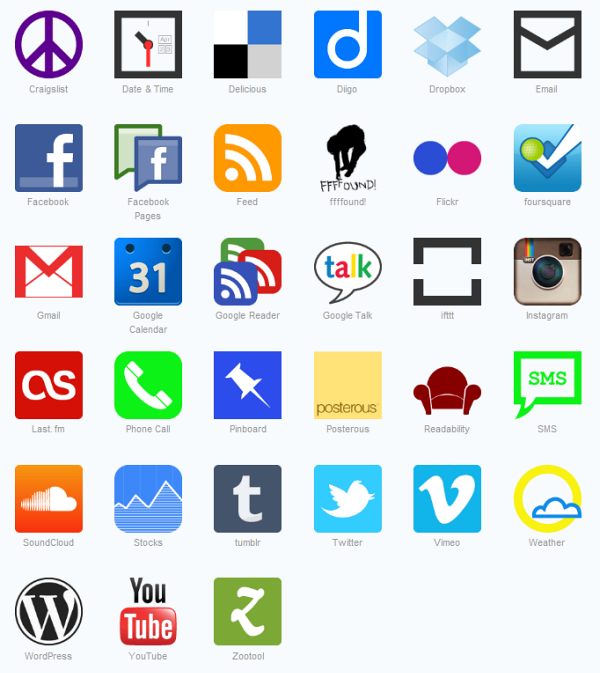Viewport: 600px width, 673px height.
Task: Open the Weather channel
Action: [x=547, y=498]
